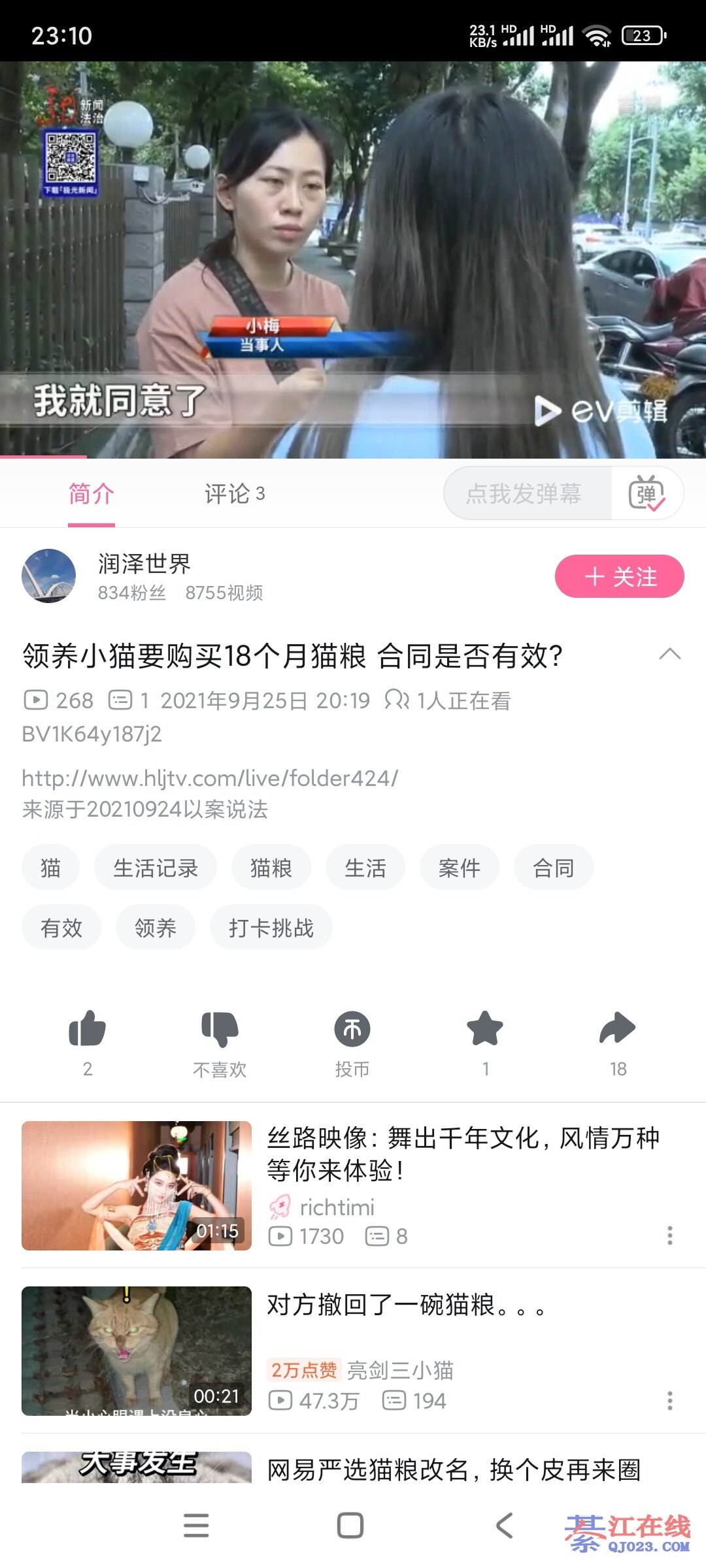
Task: Collapse the video description chevron
Action: [670, 654]
